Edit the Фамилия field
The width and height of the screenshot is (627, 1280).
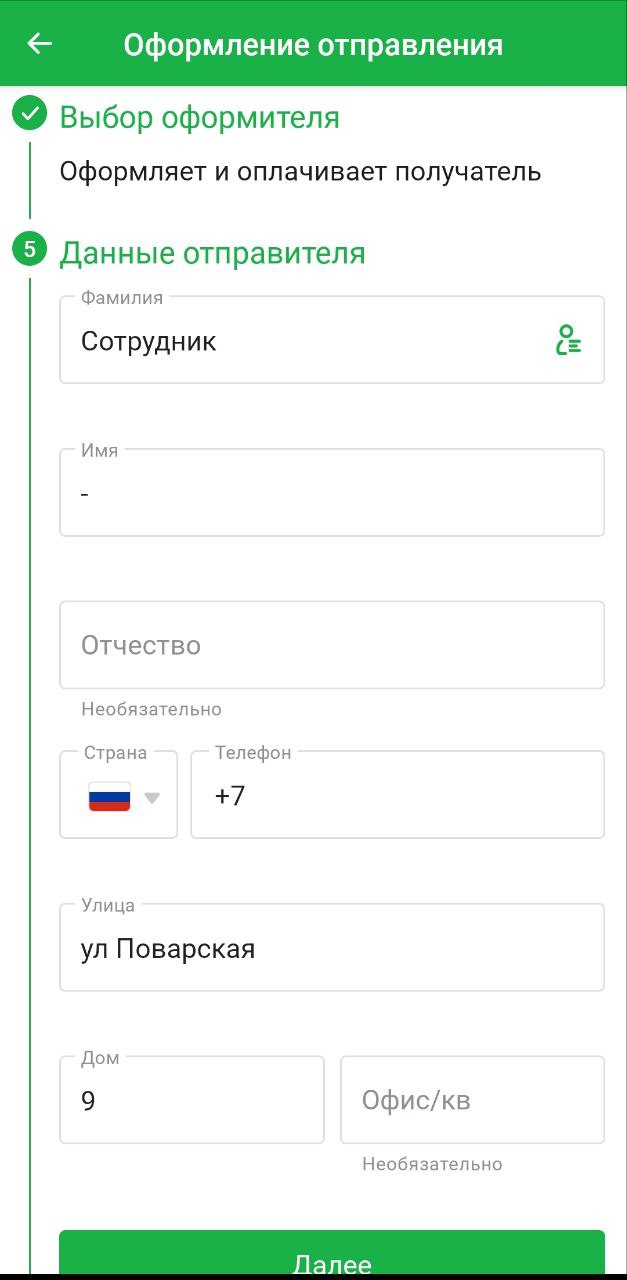coord(300,341)
